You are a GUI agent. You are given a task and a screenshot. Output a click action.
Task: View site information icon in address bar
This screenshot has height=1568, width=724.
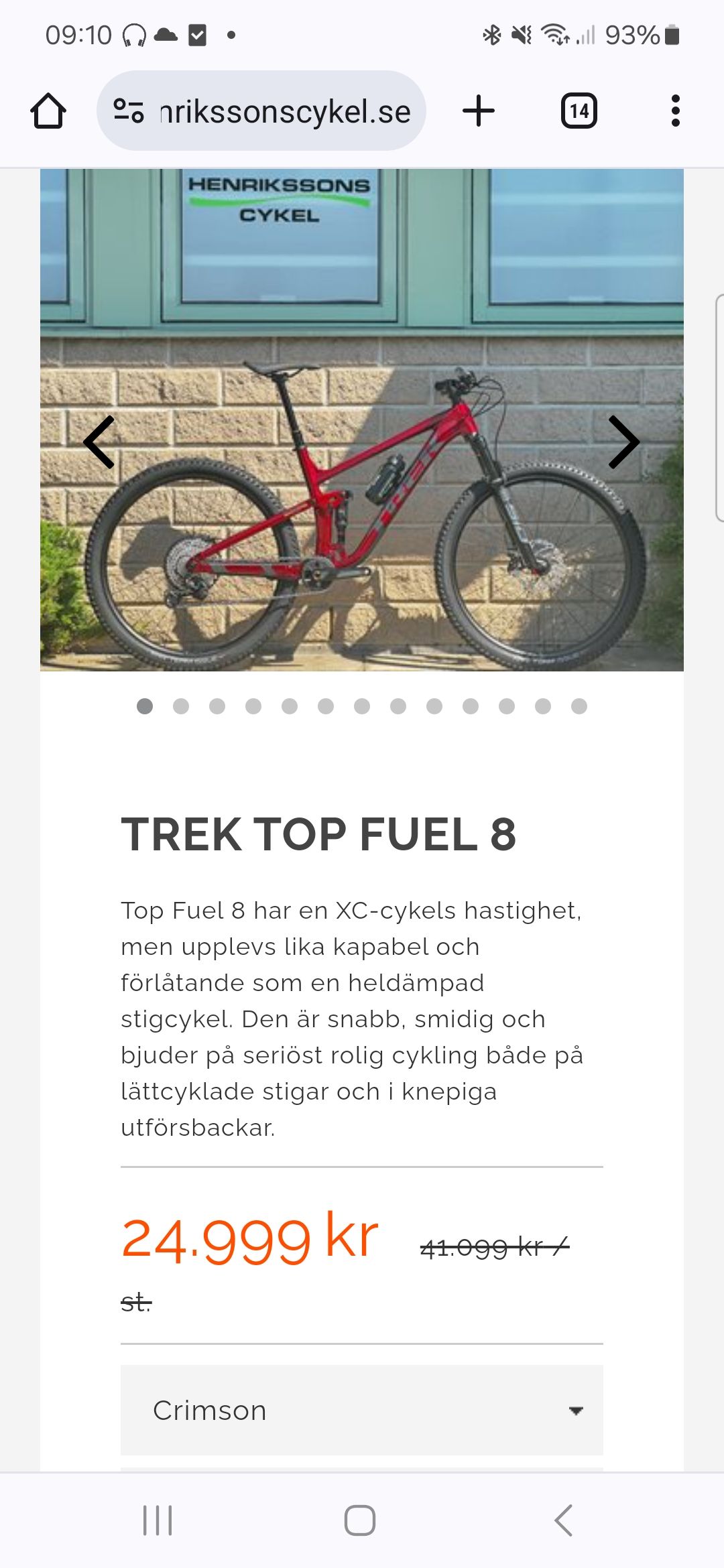[129, 111]
